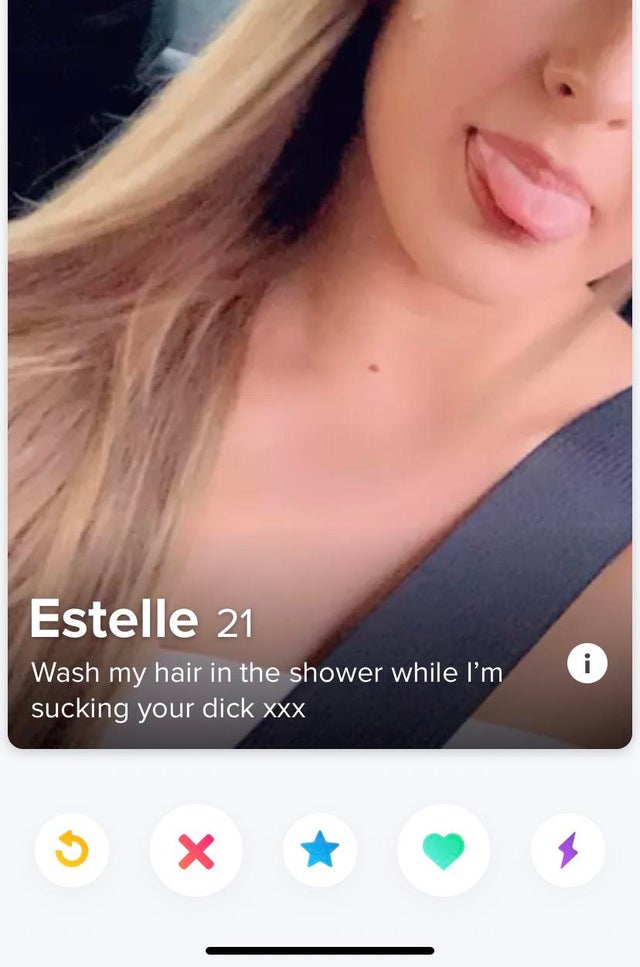640x967 pixels.
Task: Send a Super Like with the blue star
Action: pyautogui.click(x=320, y=850)
